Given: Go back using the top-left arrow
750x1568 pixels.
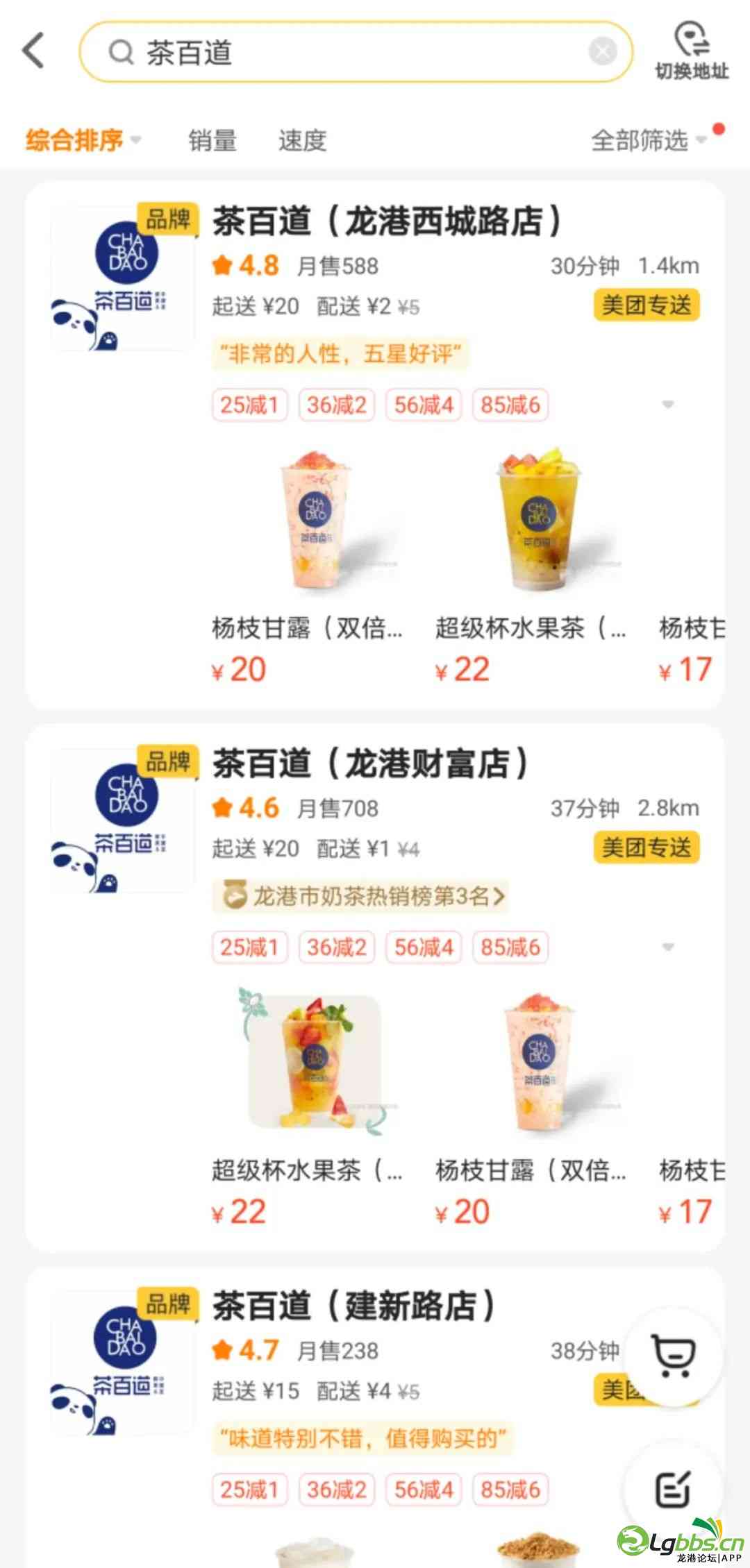Looking at the screenshot, I should (34, 51).
